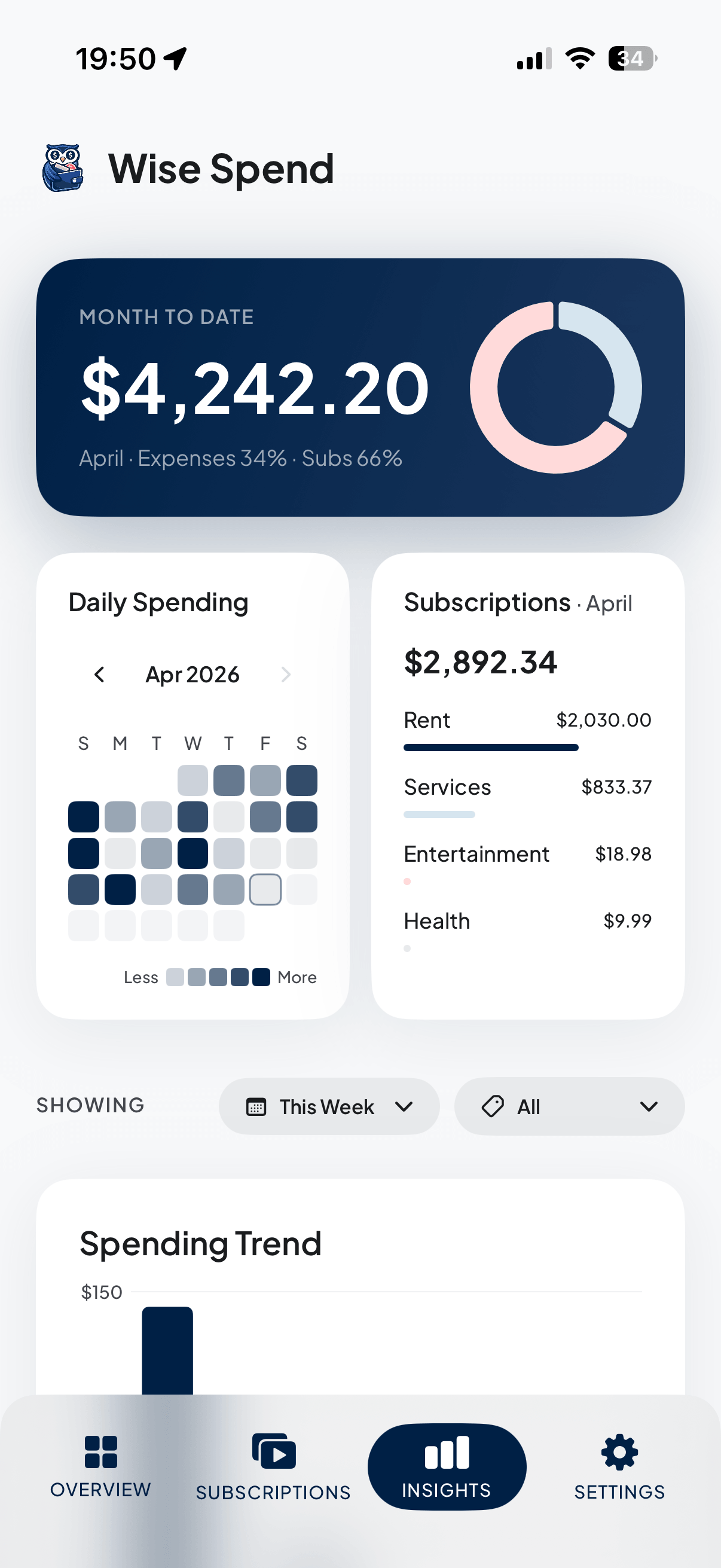This screenshot has height=1568, width=721.
Task: Toggle the Health subscription indicator dot
Action: coord(407,948)
